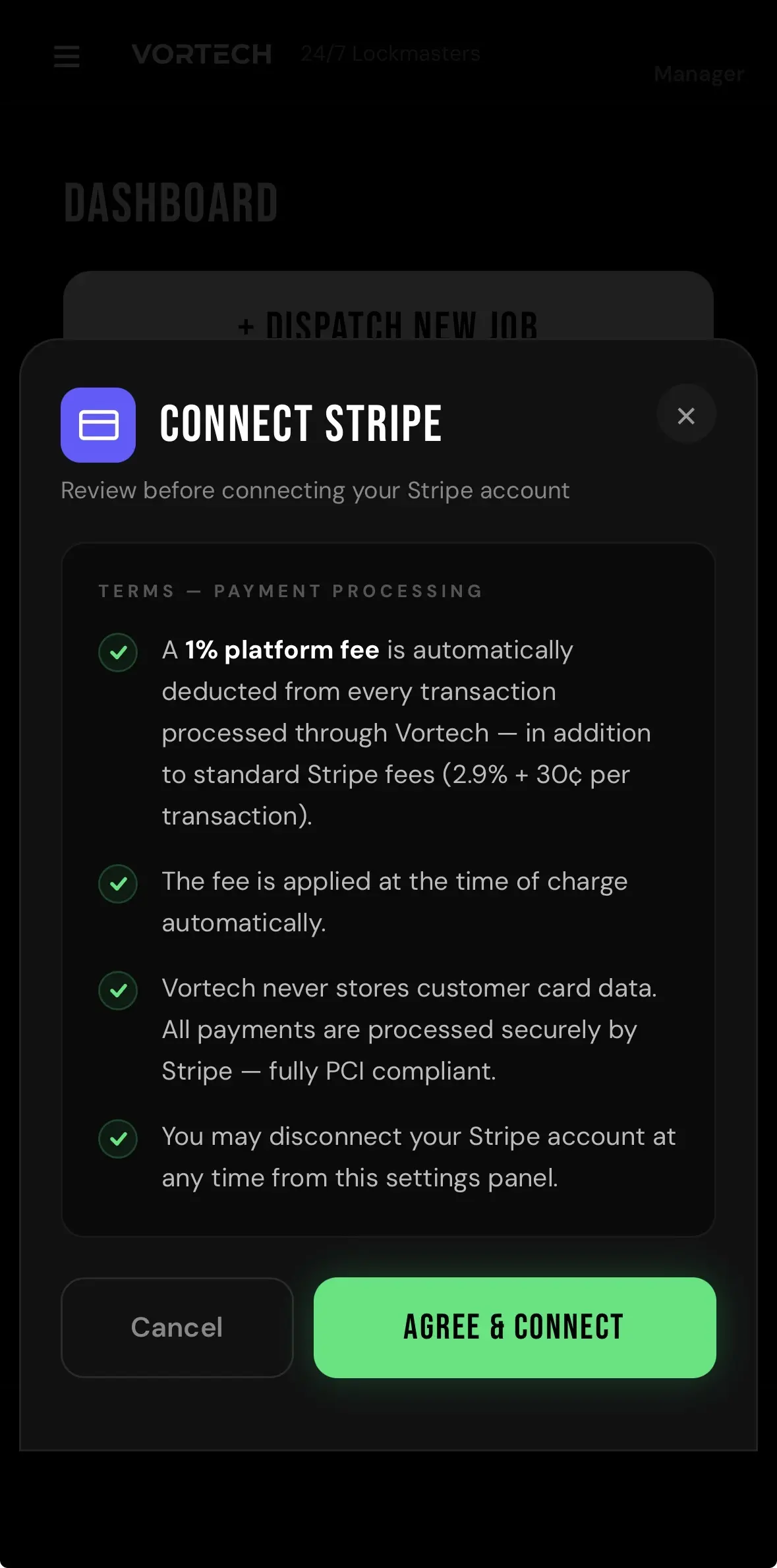The width and height of the screenshot is (777, 1568).
Task: Expand the Terms — Payment Processing section
Action: (291, 591)
